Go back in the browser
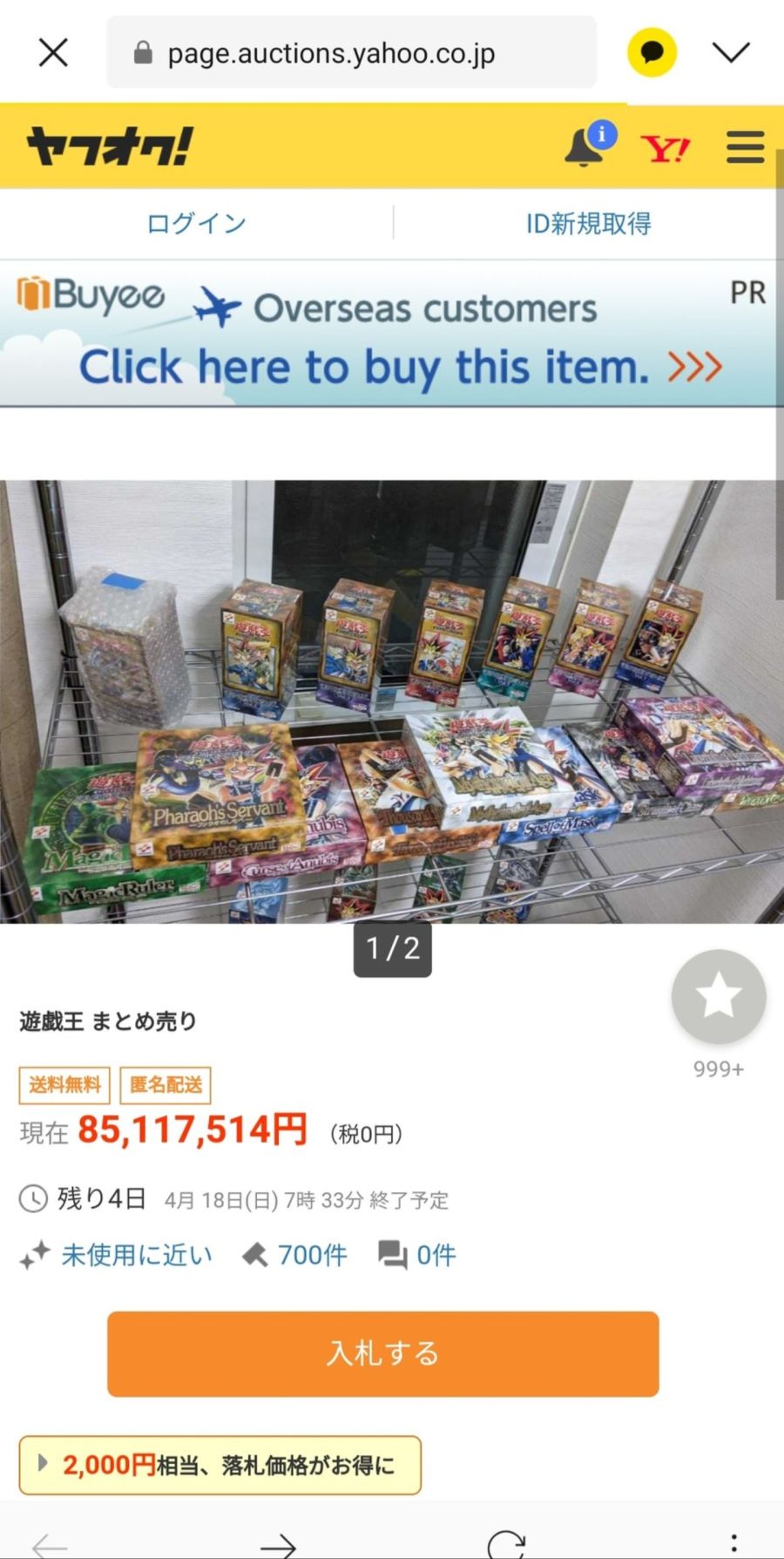This screenshot has width=784, height=1559. (50, 1544)
